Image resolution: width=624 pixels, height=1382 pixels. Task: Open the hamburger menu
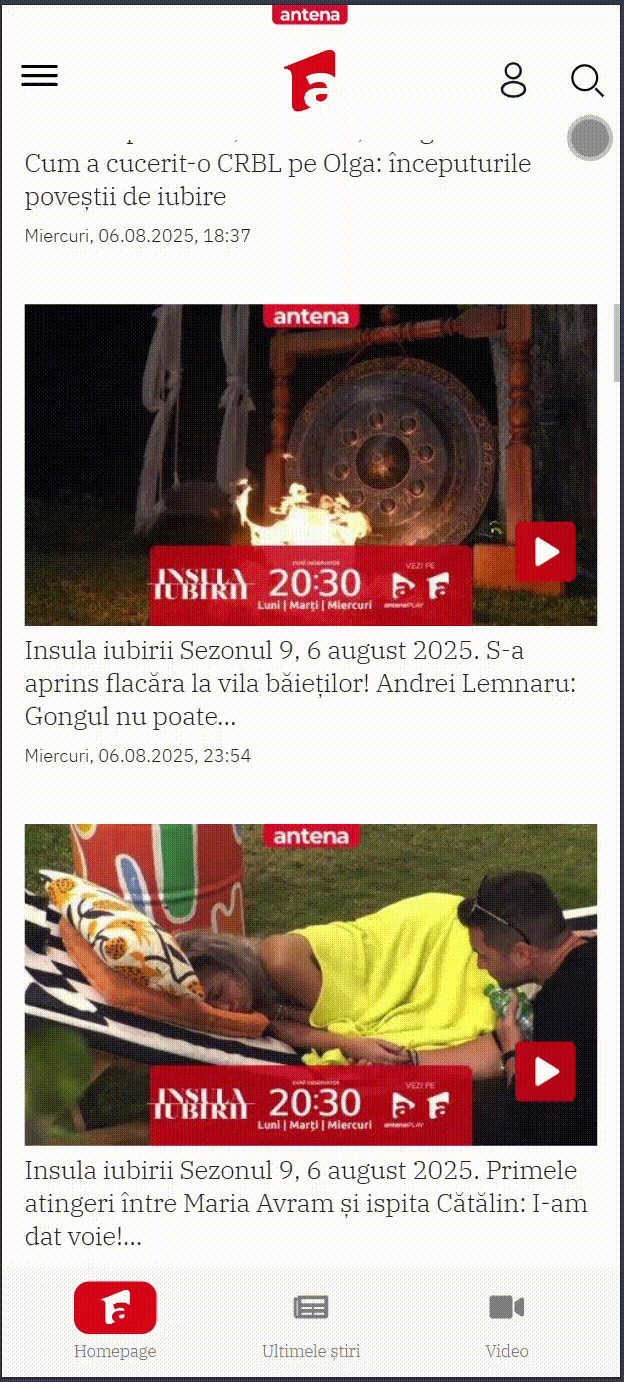click(x=40, y=76)
